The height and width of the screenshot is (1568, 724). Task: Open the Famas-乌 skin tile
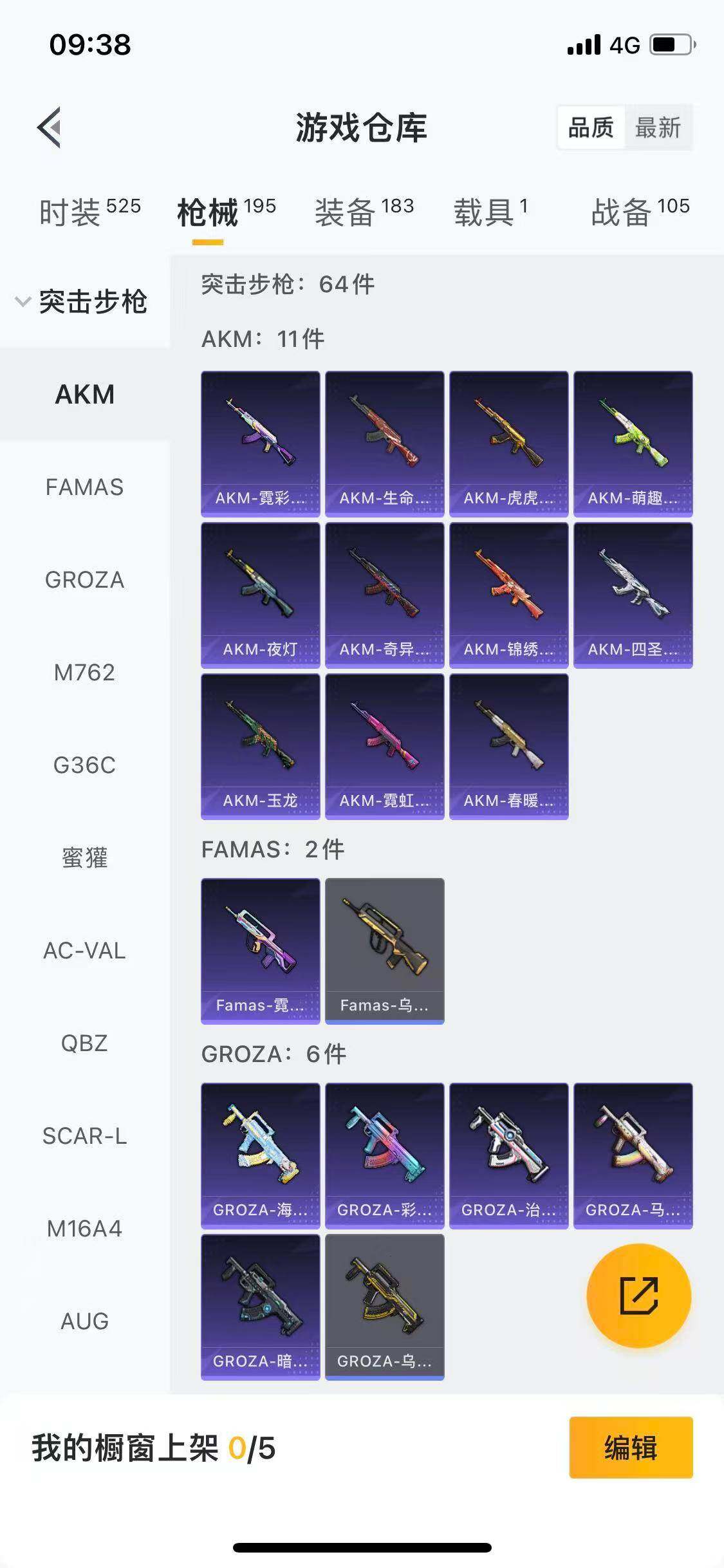tap(384, 950)
